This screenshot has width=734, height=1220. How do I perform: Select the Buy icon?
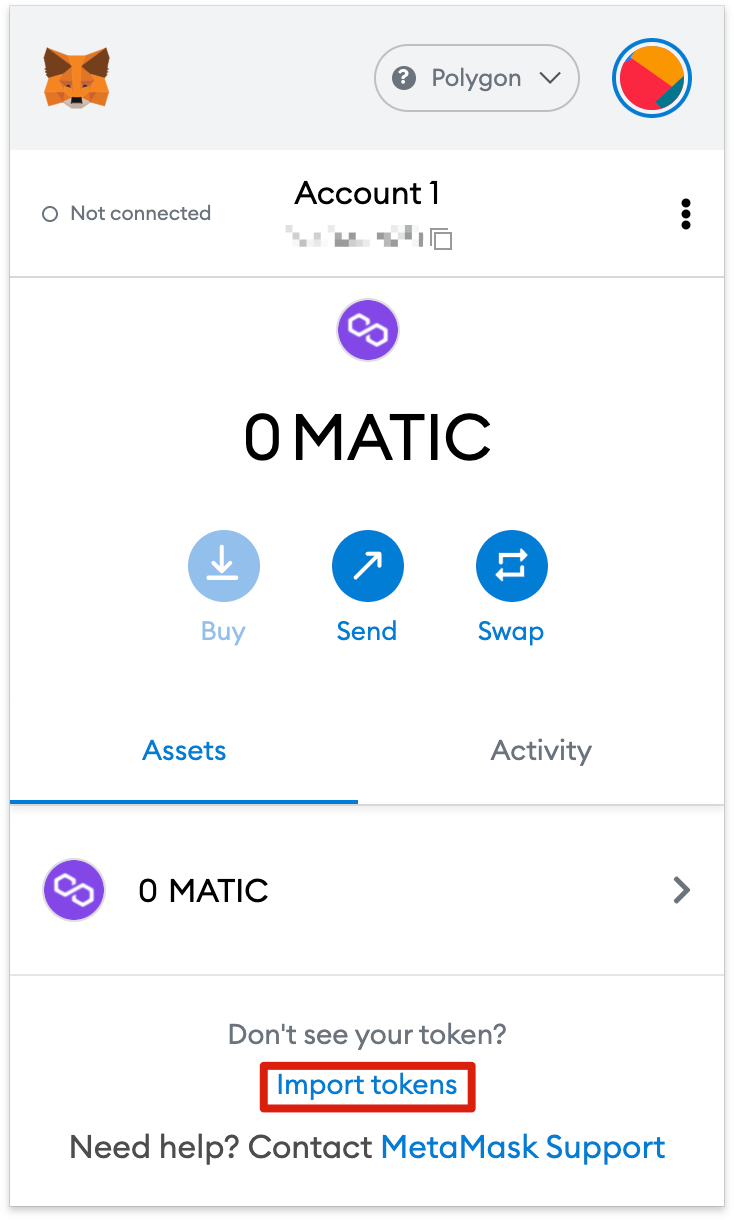(223, 565)
